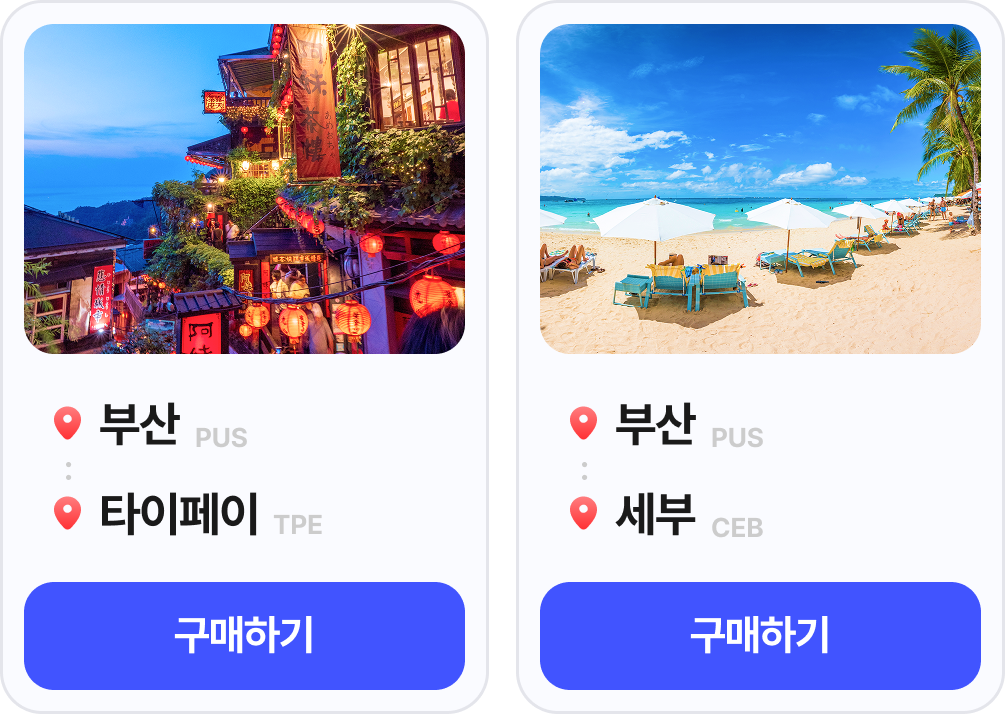Open the 타이페이 destination card

point(244,190)
